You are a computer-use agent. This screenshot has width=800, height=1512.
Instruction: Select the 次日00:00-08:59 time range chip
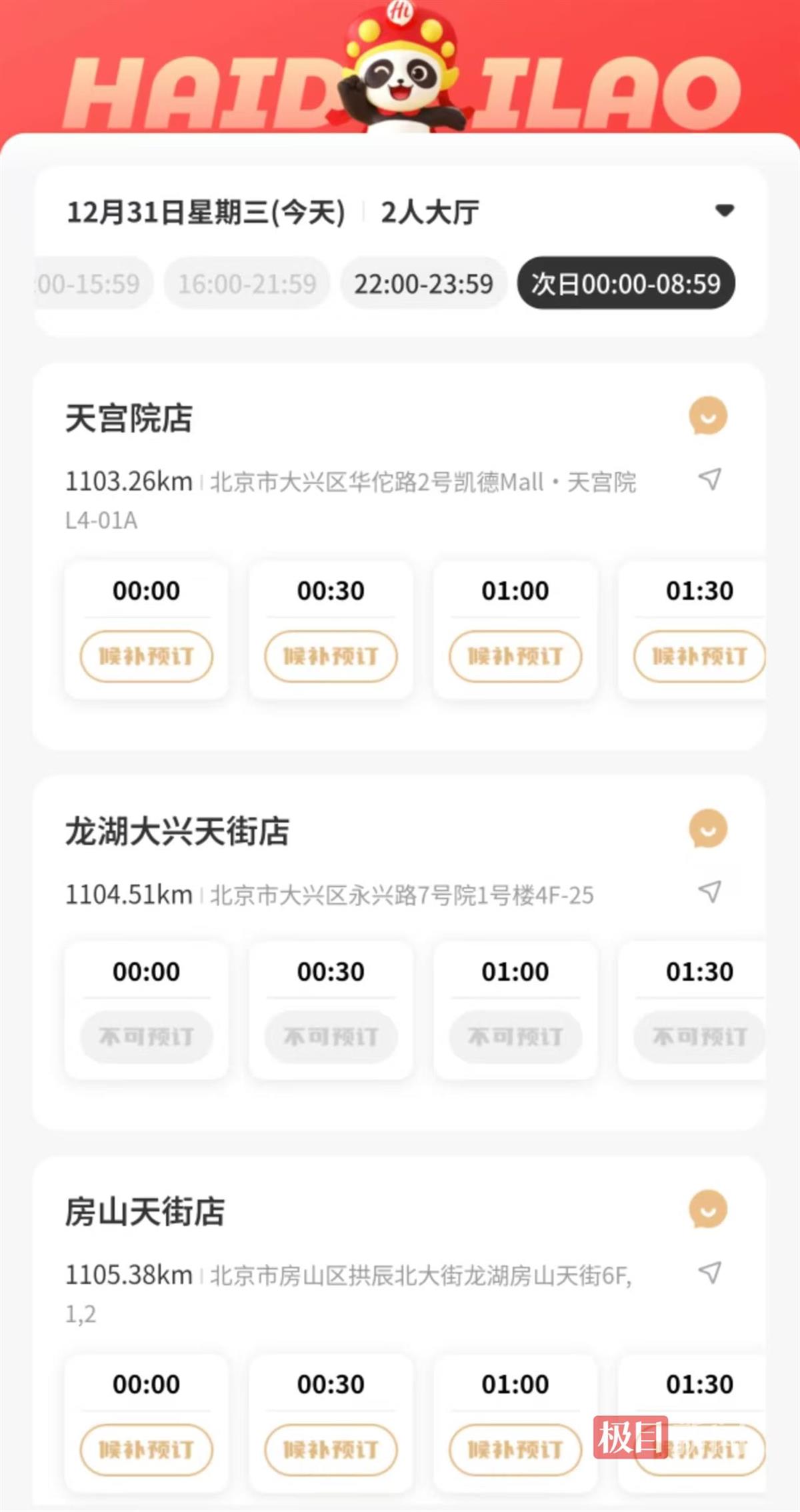coord(626,284)
